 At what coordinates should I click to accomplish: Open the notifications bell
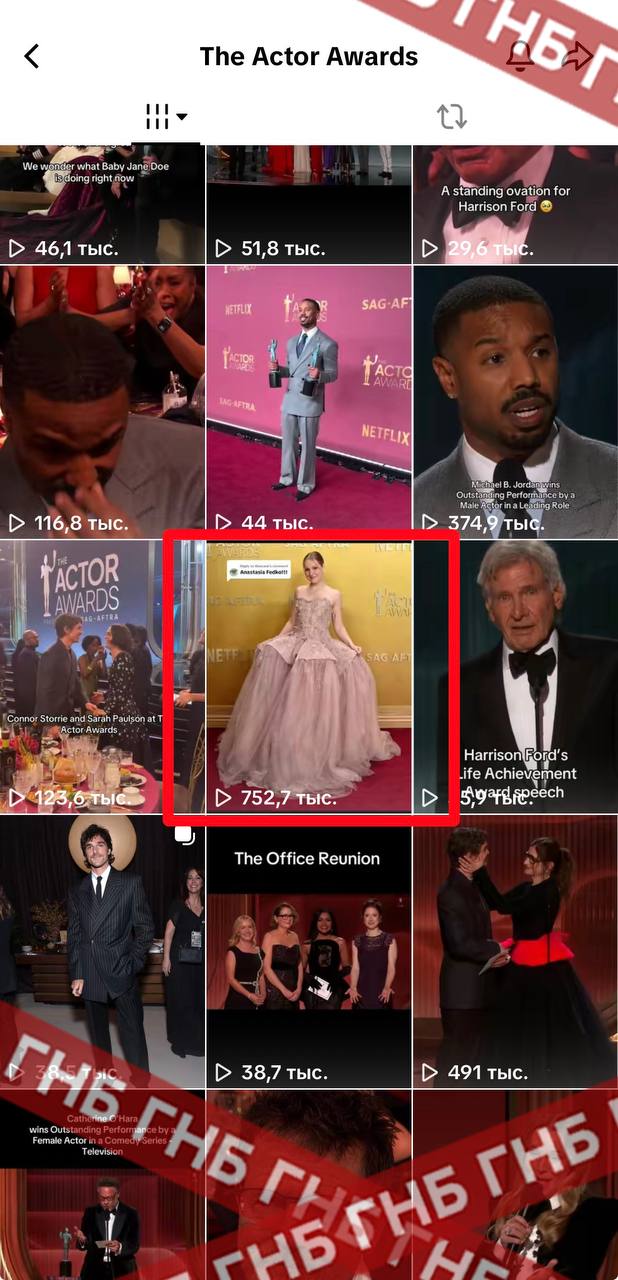[x=520, y=57]
